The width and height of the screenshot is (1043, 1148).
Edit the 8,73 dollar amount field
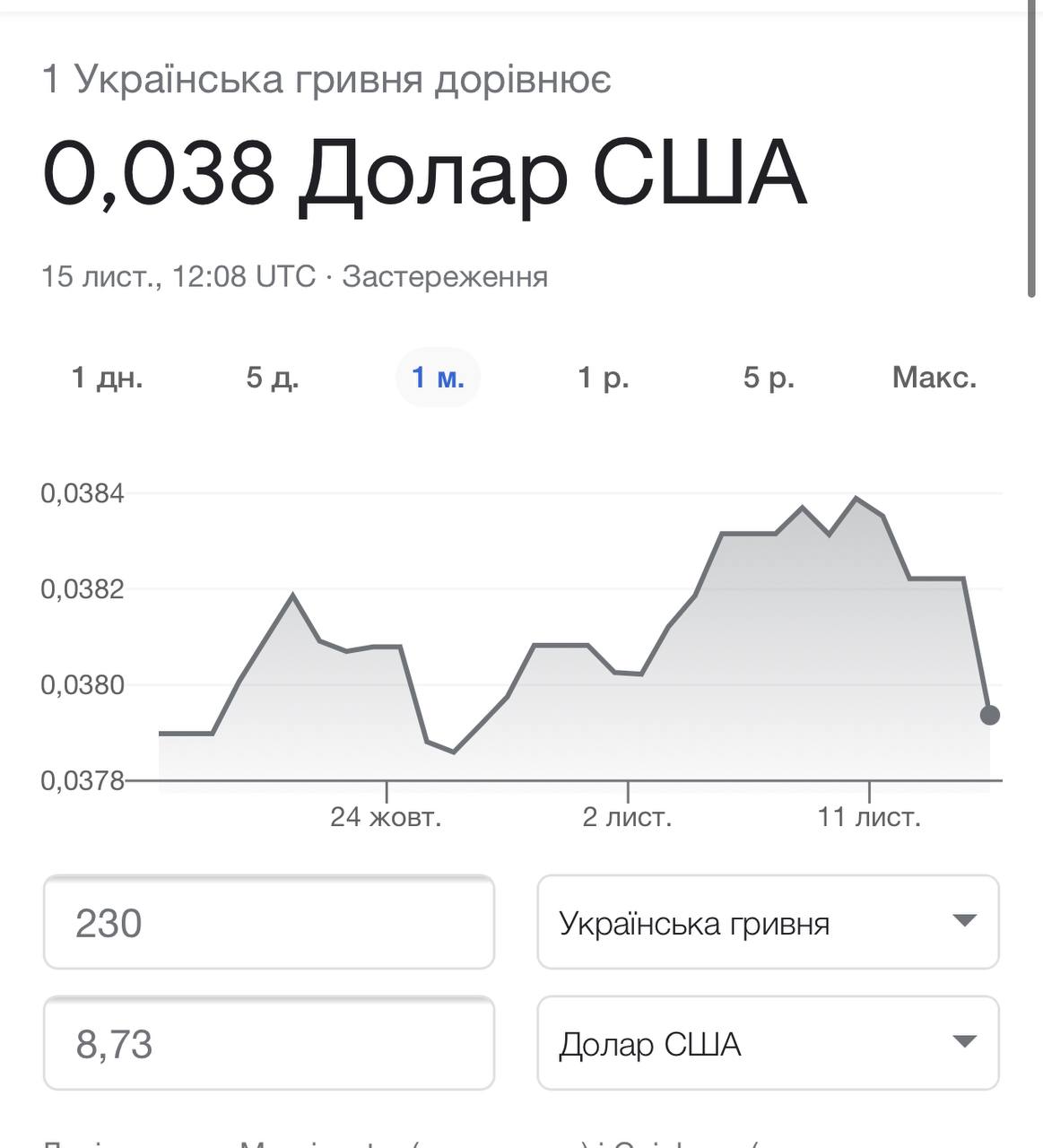(x=268, y=1044)
